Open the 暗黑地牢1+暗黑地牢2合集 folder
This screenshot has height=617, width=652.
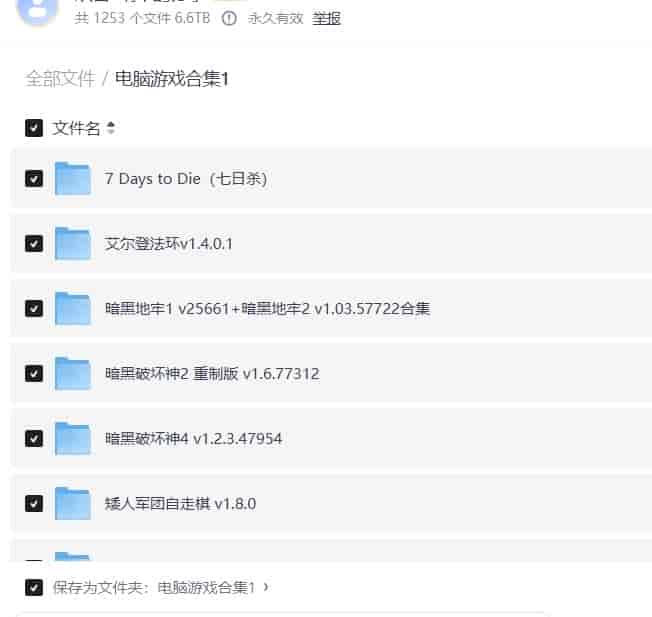[x=267, y=309]
